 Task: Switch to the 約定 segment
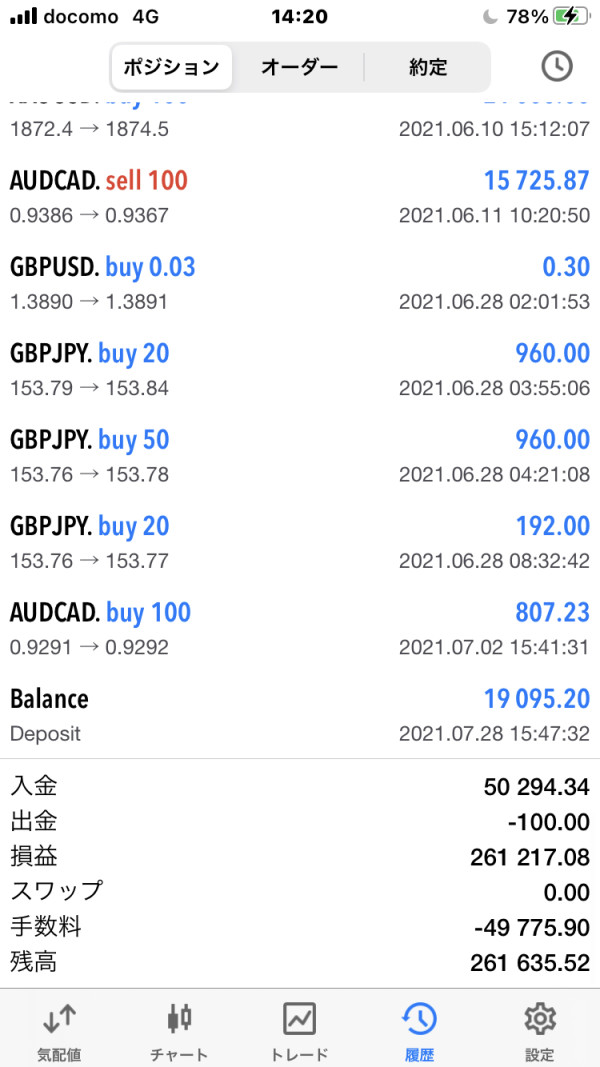pyautogui.click(x=428, y=67)
